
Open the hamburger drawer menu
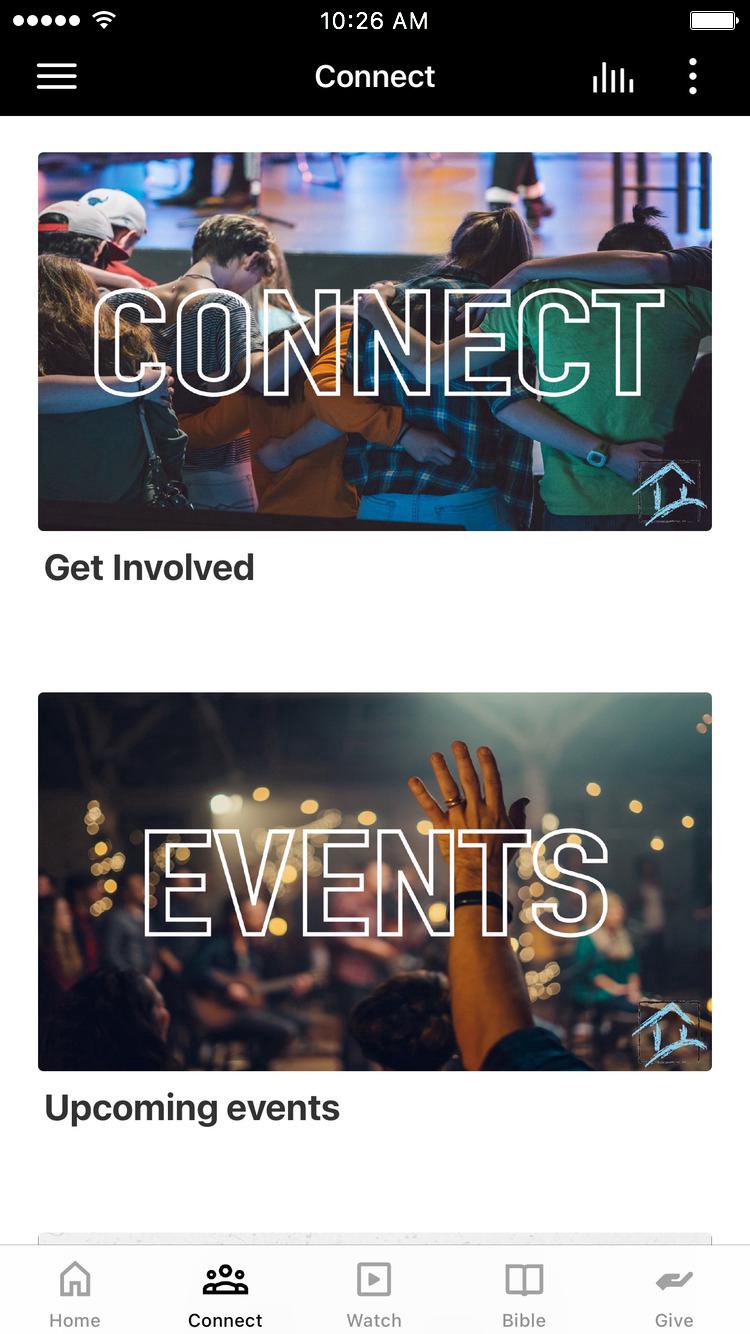[x=57, y=77]
